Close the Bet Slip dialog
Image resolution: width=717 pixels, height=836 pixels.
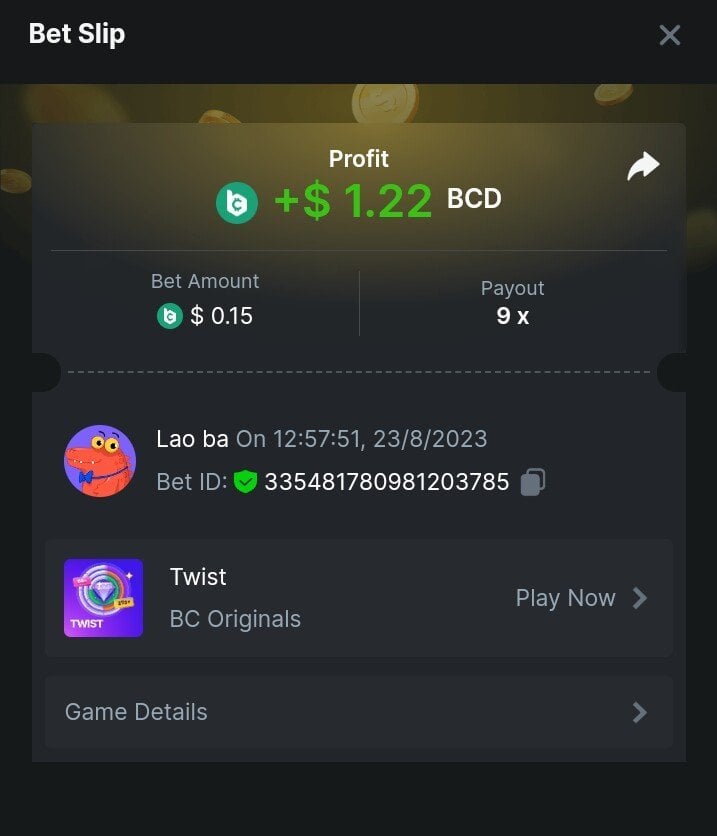669,35
